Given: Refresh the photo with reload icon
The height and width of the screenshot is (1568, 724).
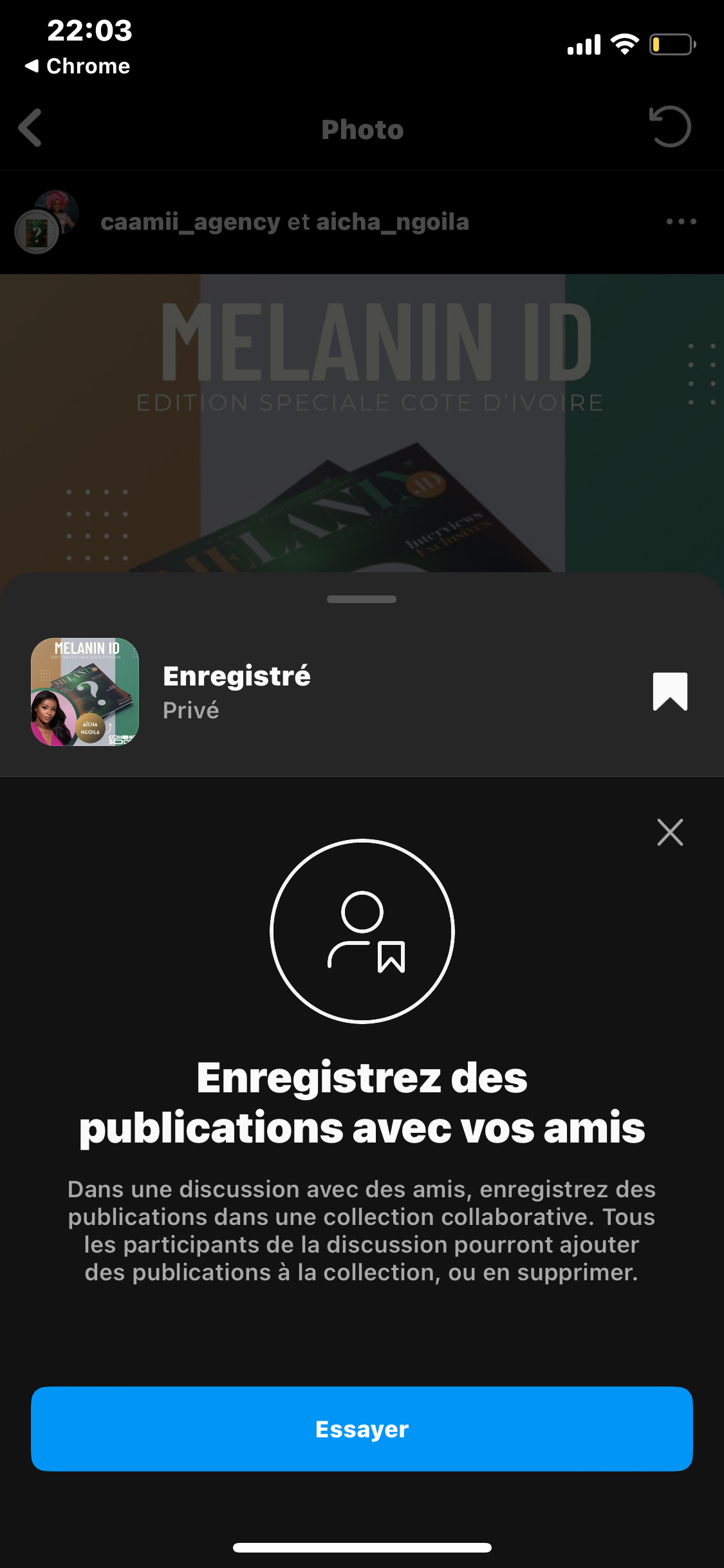Looking at the screenshot, I should 670,127.
